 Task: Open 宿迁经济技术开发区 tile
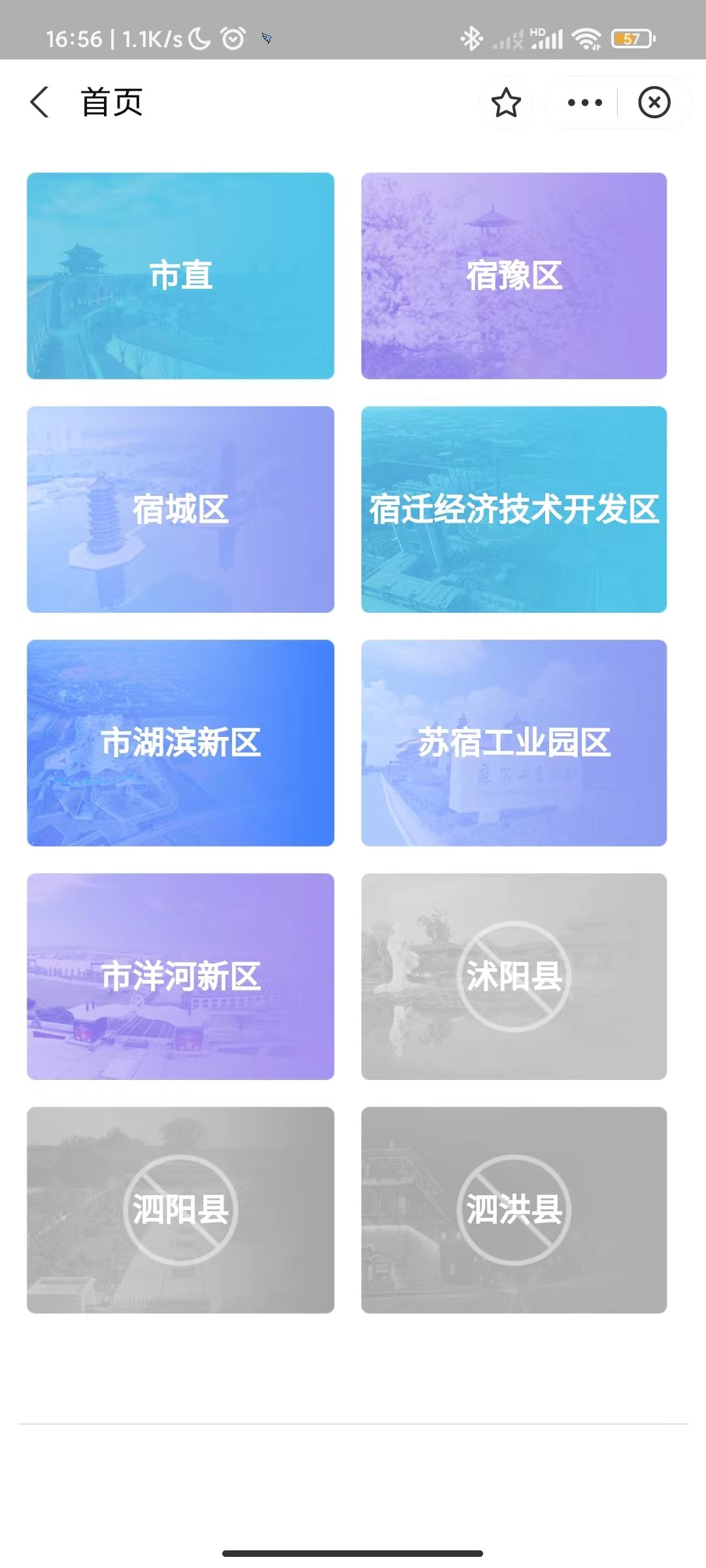pos(514,510)
